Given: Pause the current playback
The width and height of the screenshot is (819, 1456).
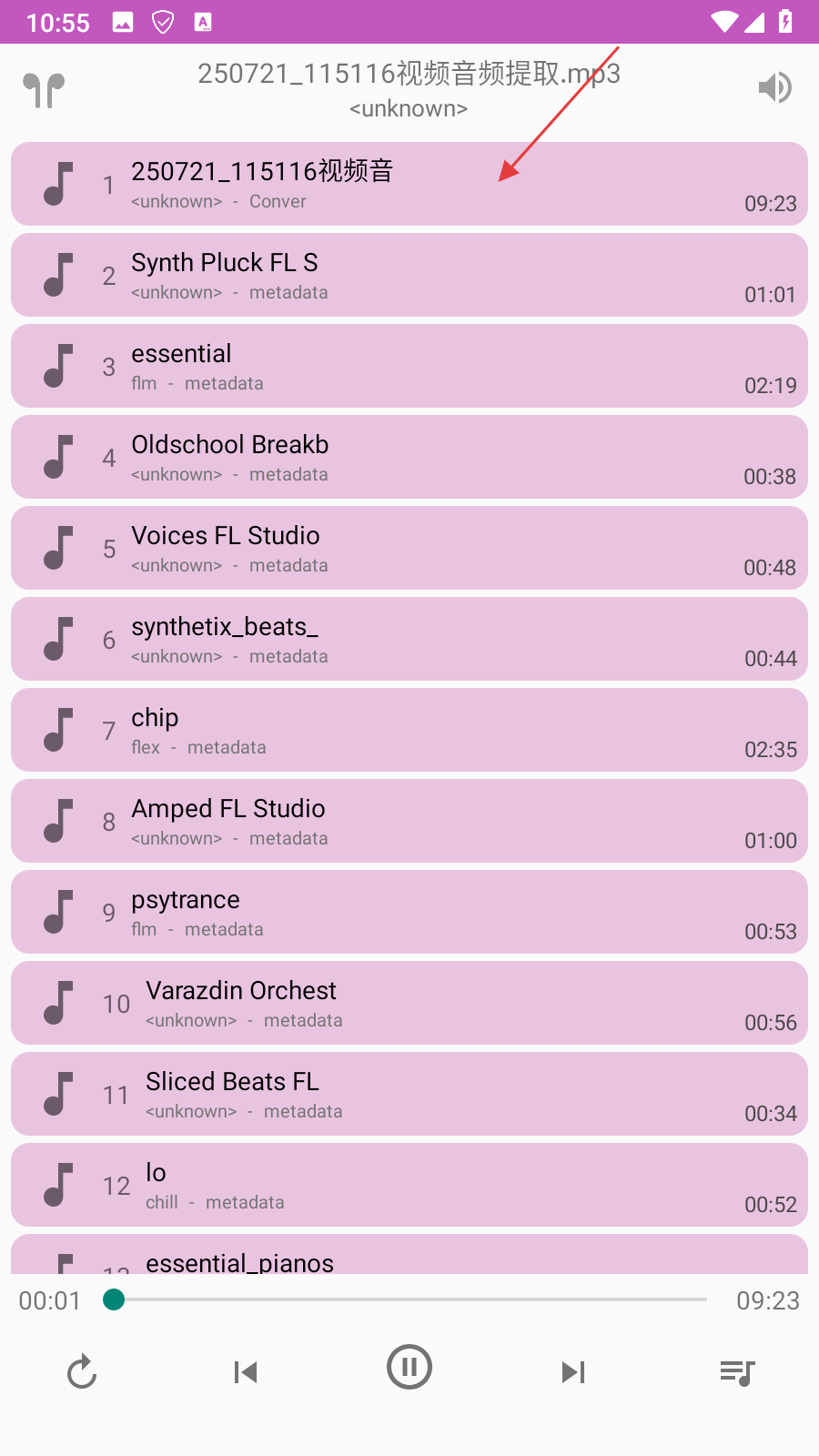Looking at the screenshot, I should coord(409,1367).
